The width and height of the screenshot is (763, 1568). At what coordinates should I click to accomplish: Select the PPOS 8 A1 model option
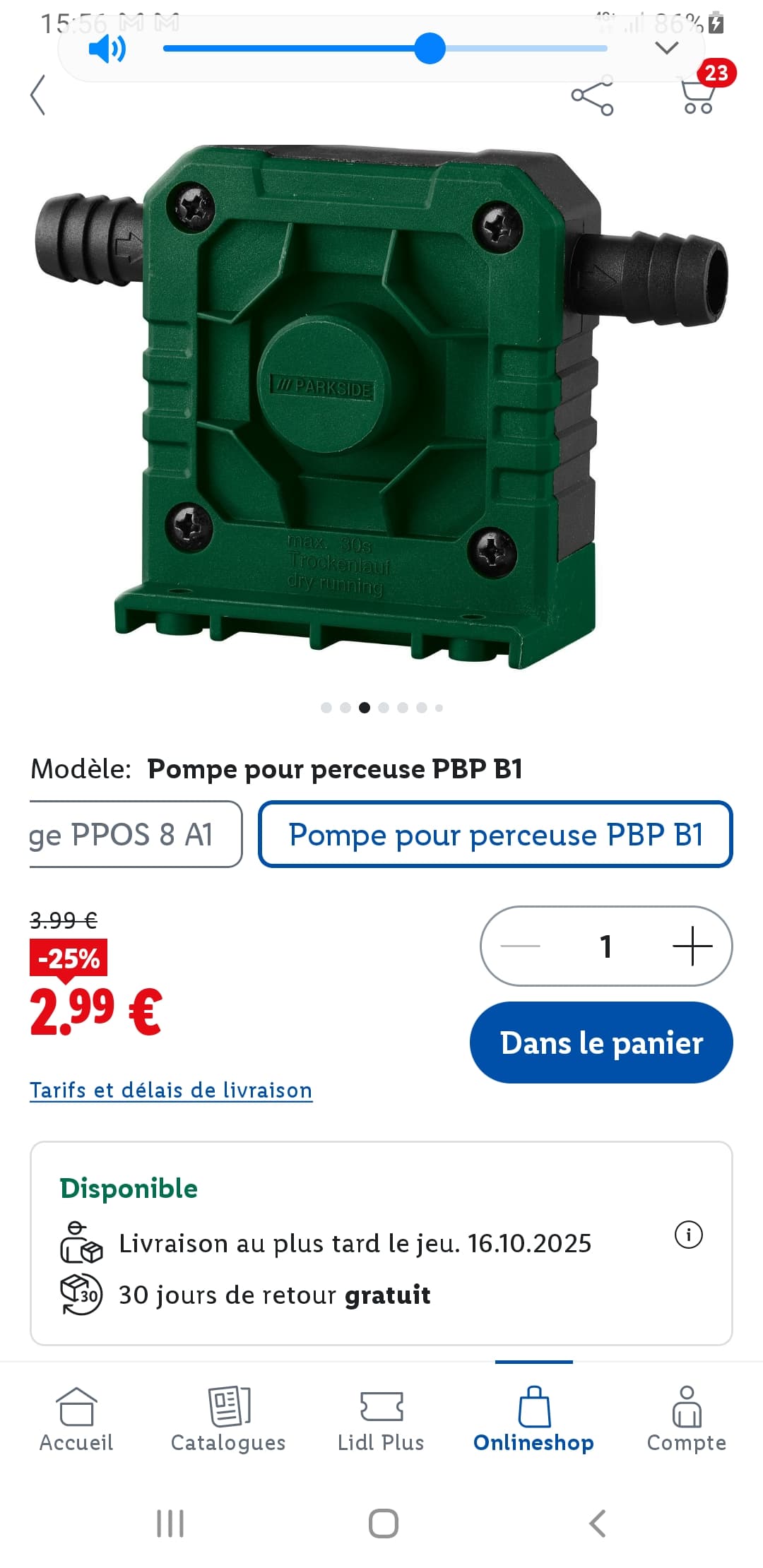134,834
